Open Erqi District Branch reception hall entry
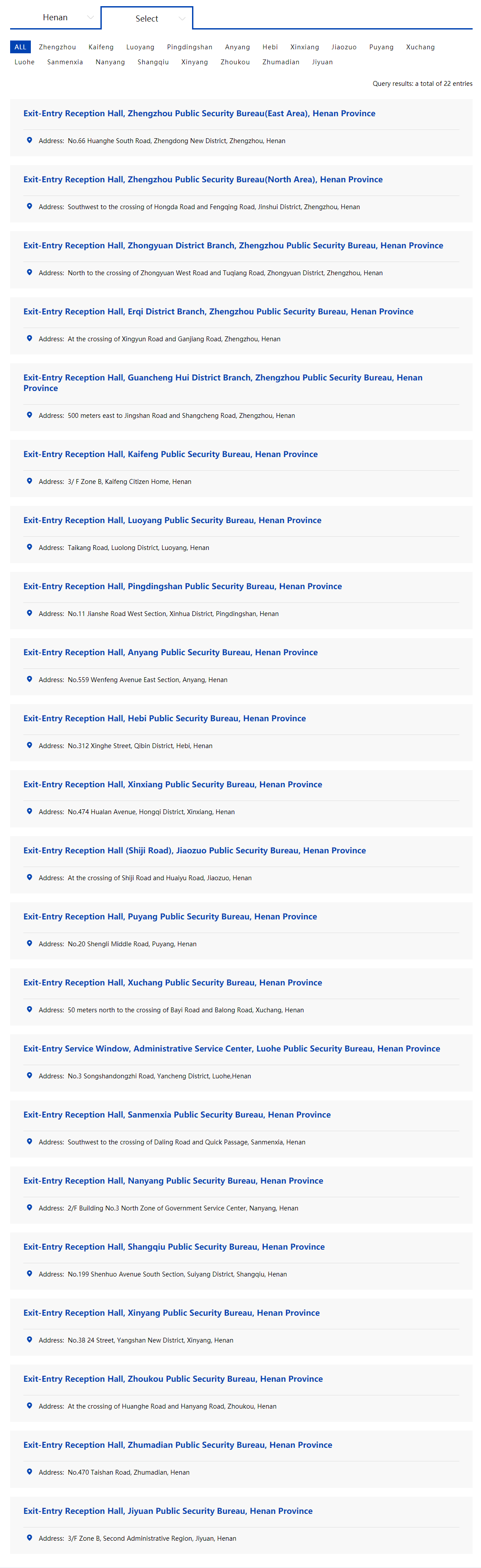 point(218,312)
